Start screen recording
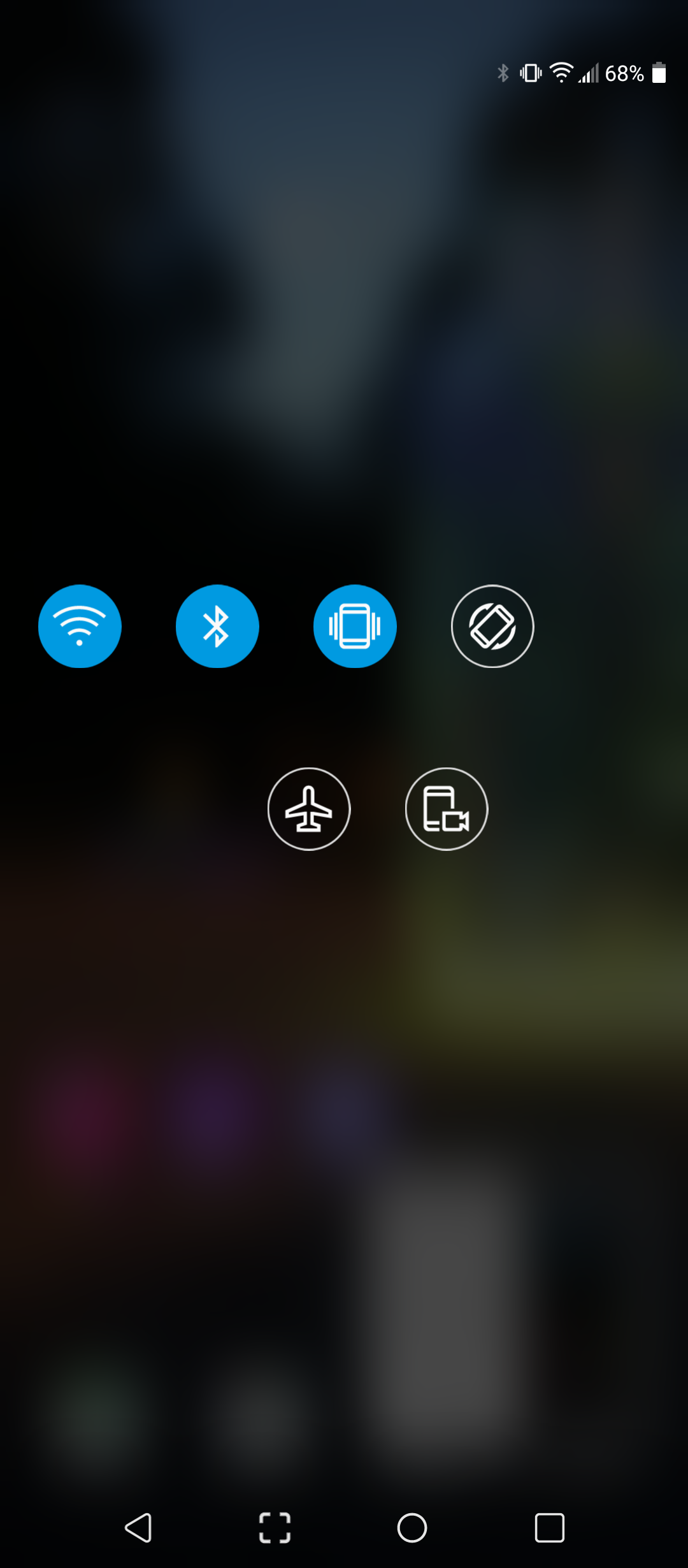688x1568 pixels. tap(447, 809)
